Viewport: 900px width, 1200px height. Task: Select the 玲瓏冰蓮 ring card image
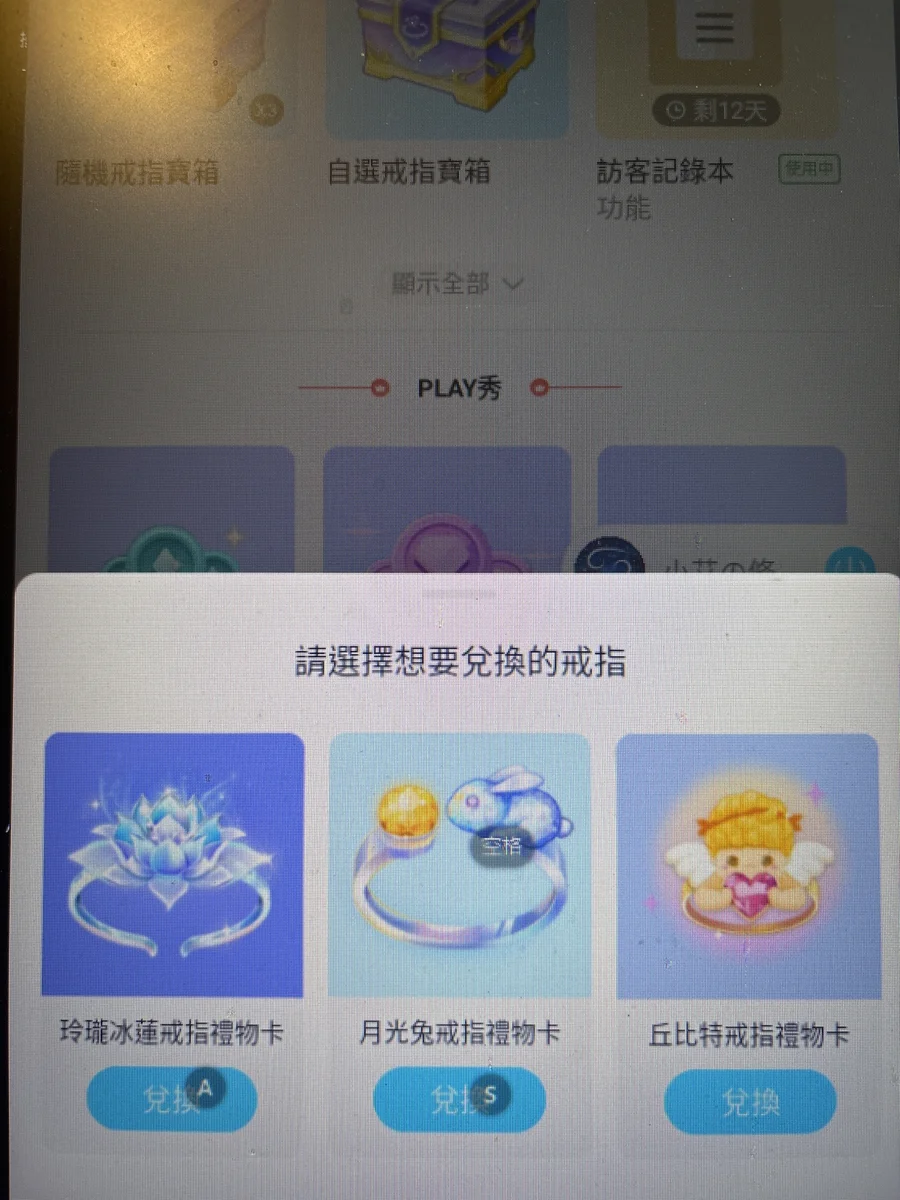(x=173, y=865)
